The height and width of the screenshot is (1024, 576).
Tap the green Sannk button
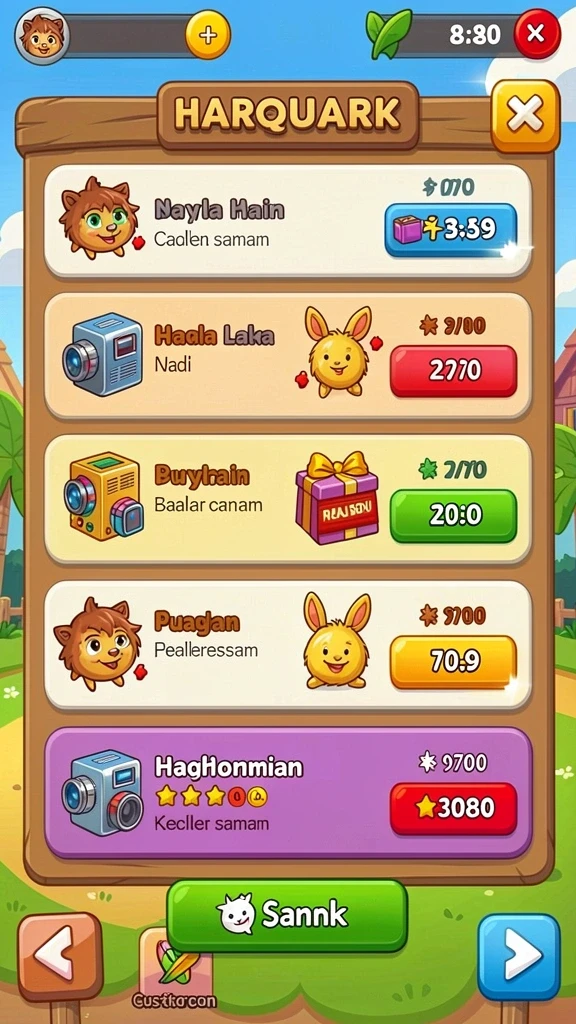click(x=287, y=916)
